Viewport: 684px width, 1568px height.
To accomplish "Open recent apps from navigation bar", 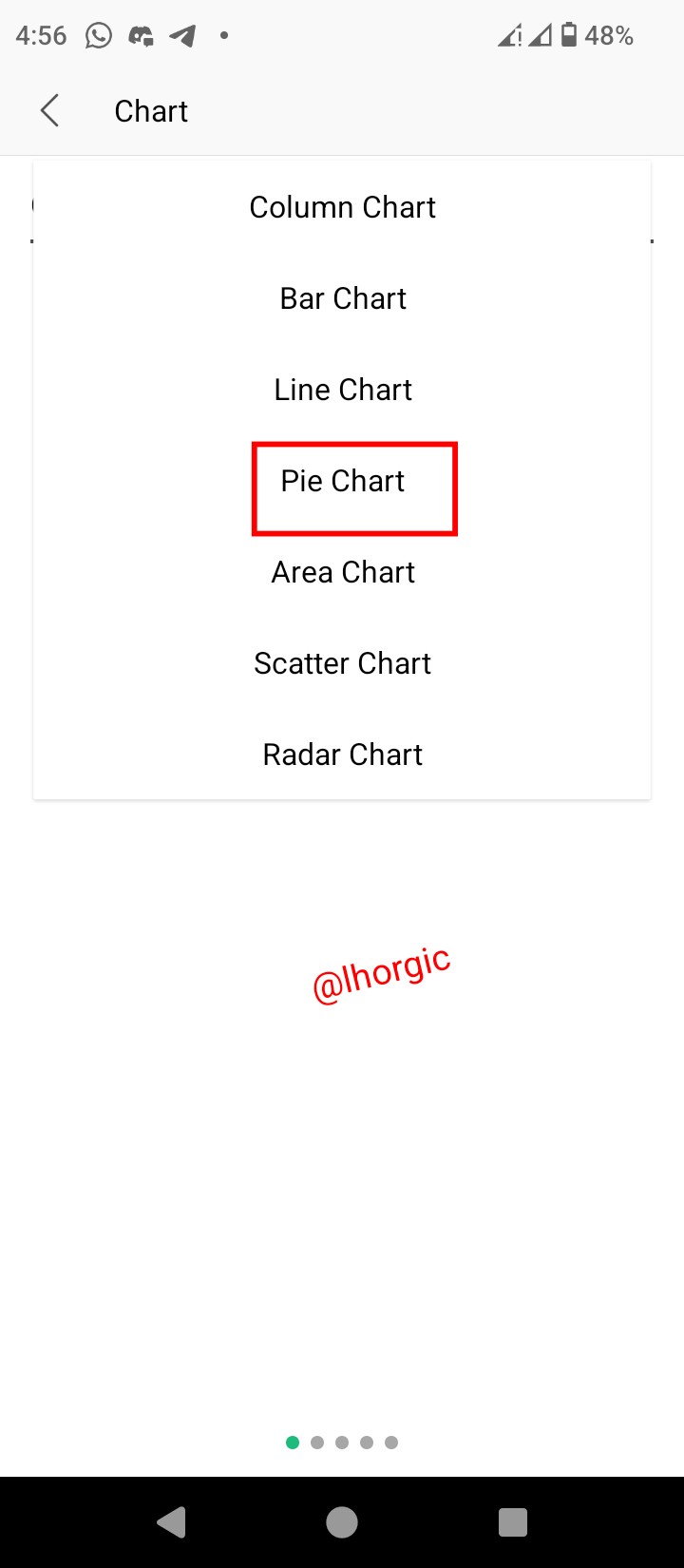I will 513,1522.
